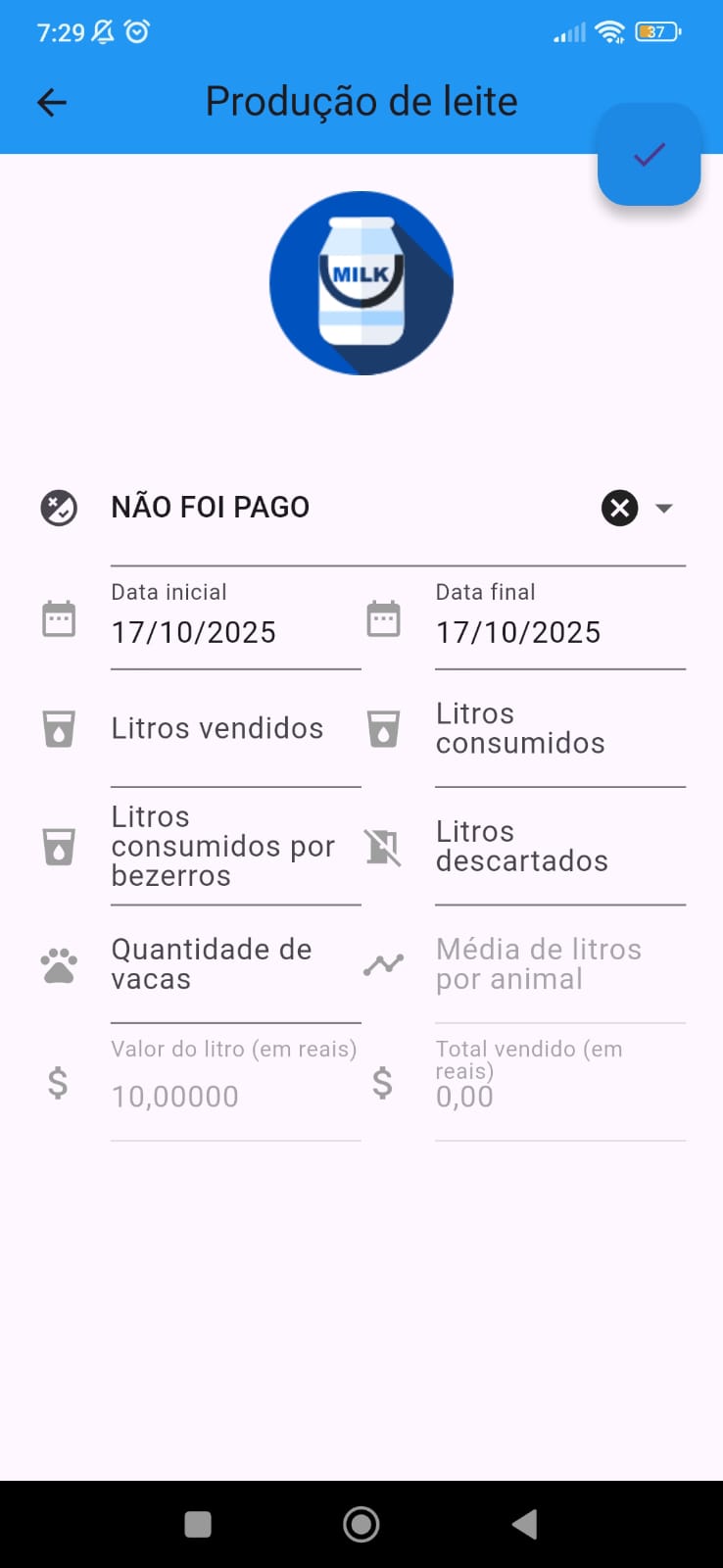Click the milk bottle image at the top
This screenshot has height=1568, width=723.
(361, 282)
